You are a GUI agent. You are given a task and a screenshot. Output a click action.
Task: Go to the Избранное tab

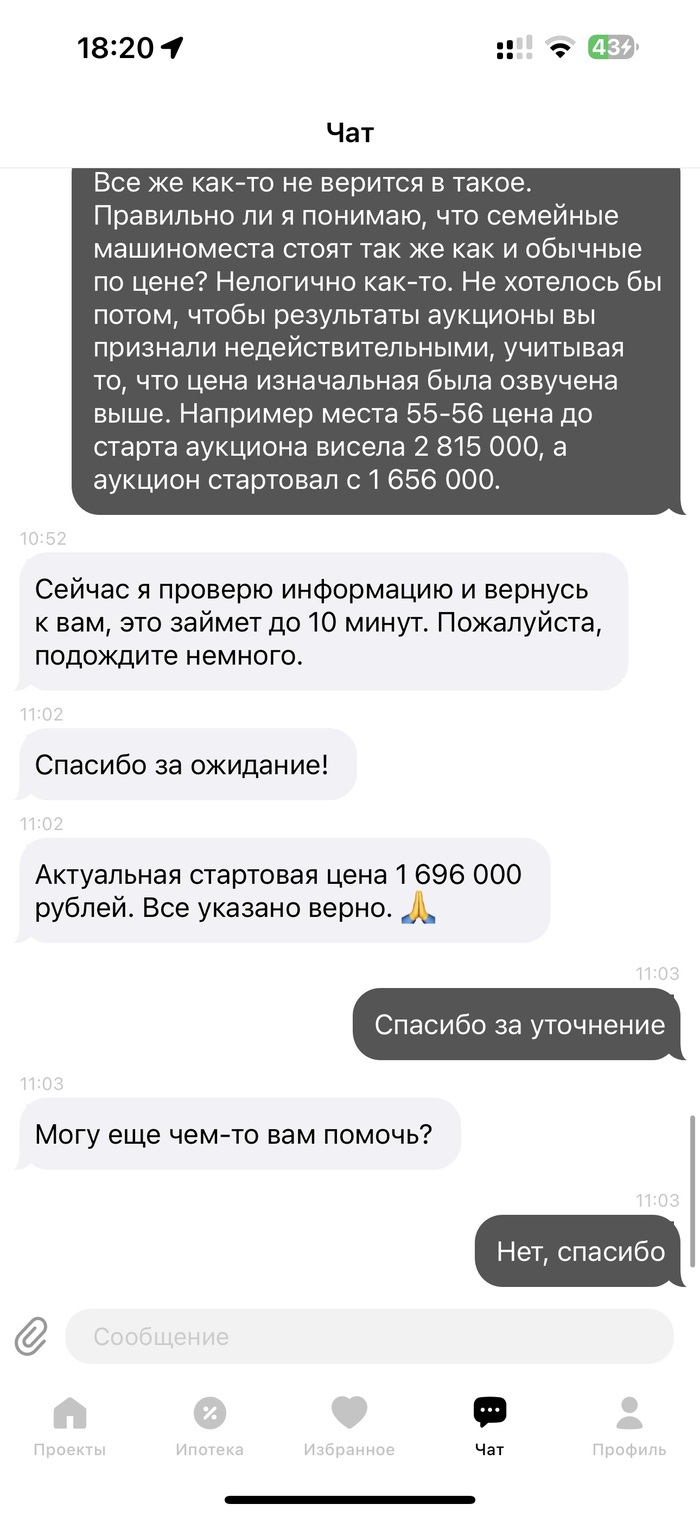[x=349, y=1426]
